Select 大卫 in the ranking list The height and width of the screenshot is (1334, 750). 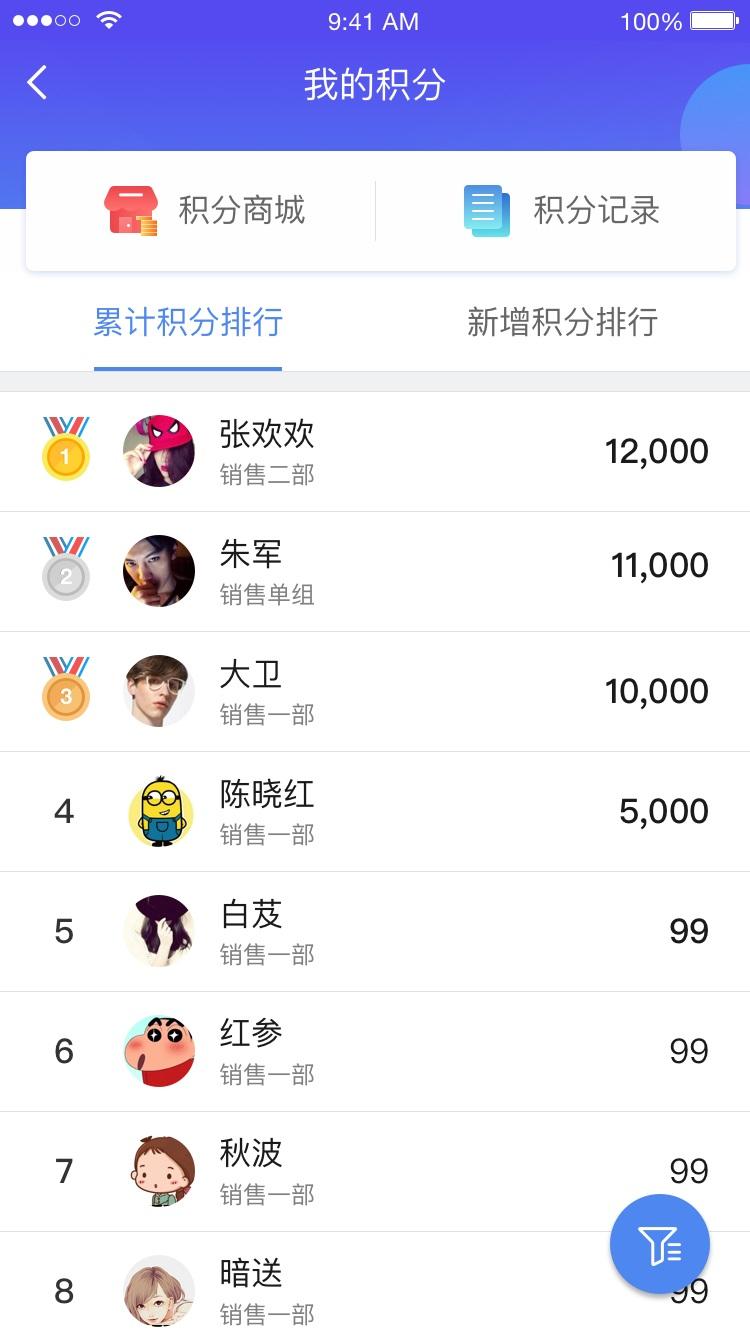(375, 691)
